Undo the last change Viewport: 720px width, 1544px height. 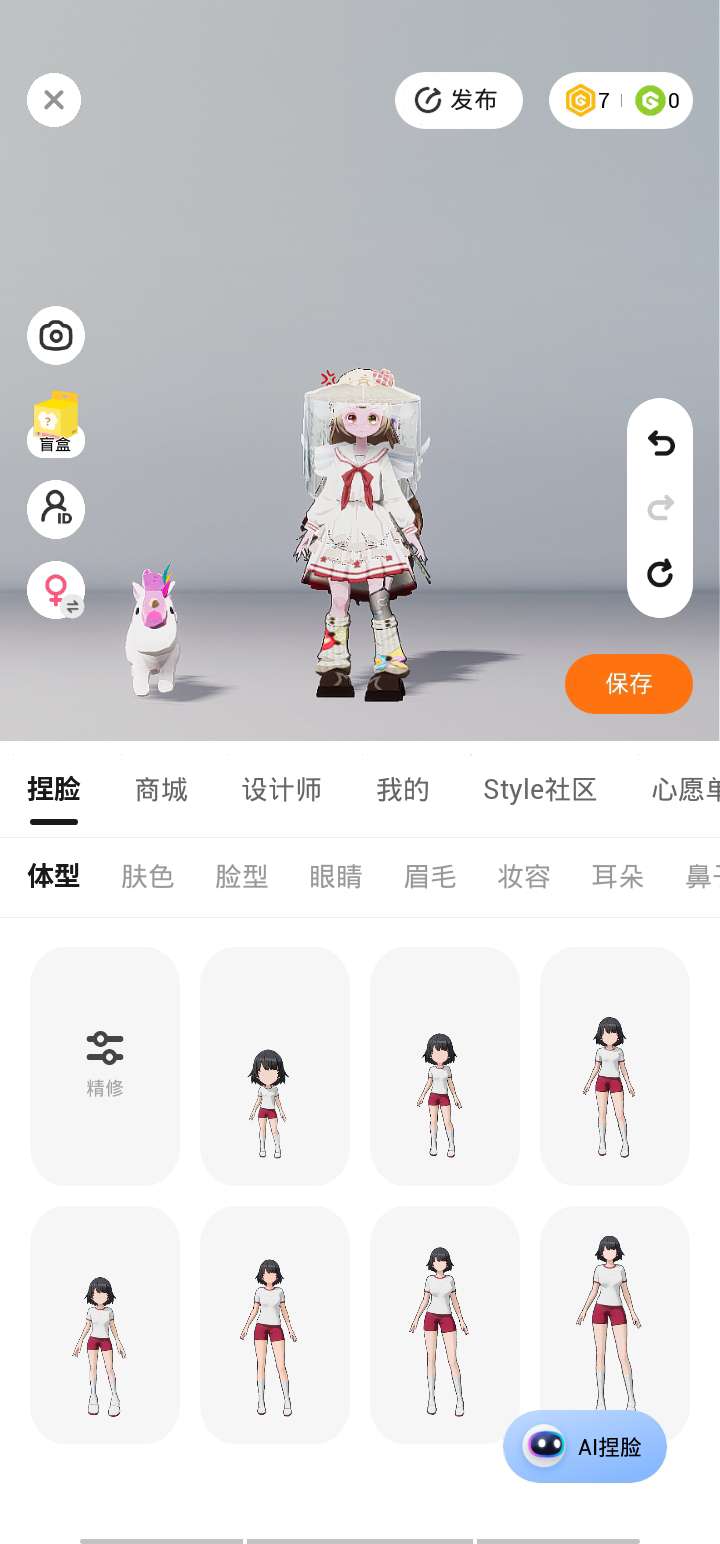(x=660, y=443)
